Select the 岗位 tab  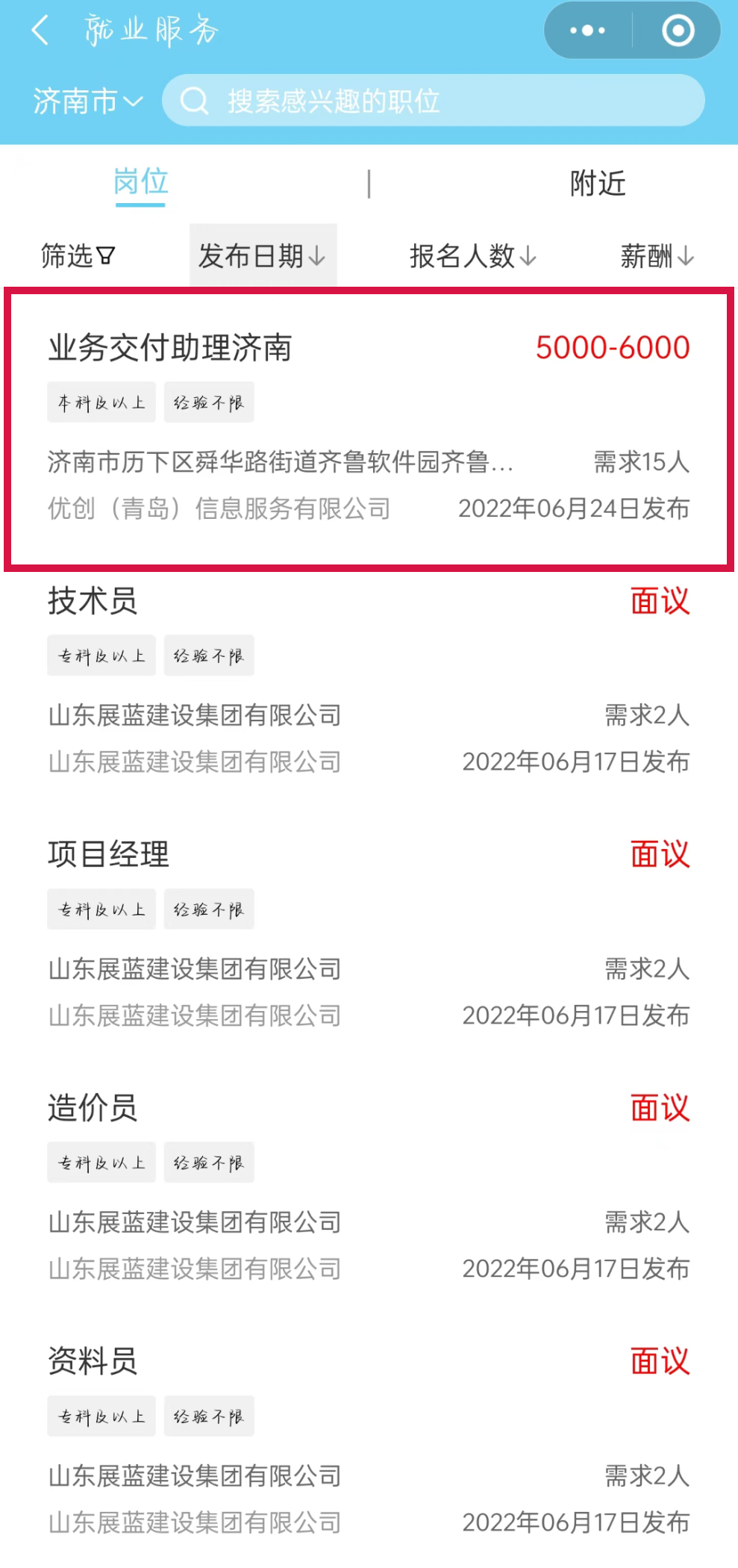pos(140,184)
